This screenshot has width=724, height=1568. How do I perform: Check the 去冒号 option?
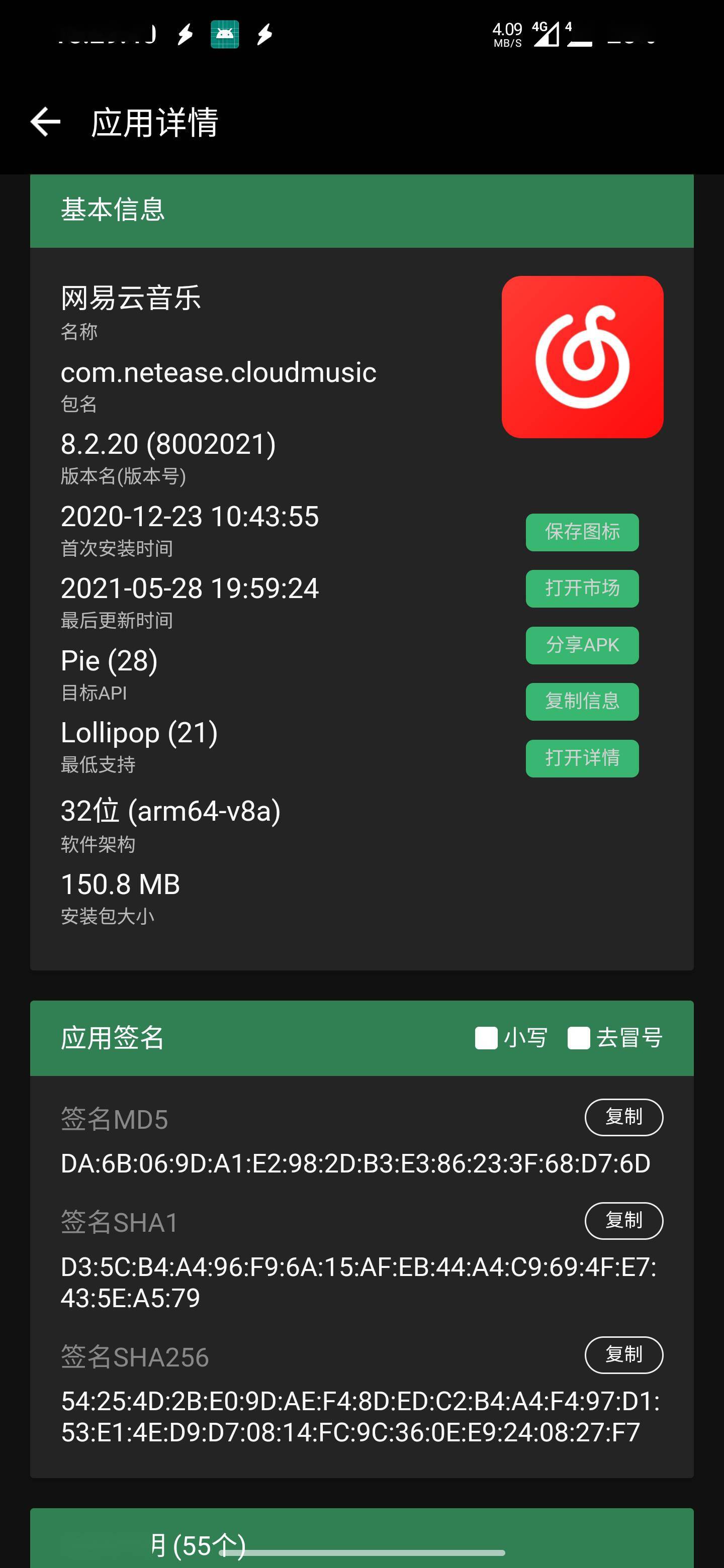click(578, 1038)
